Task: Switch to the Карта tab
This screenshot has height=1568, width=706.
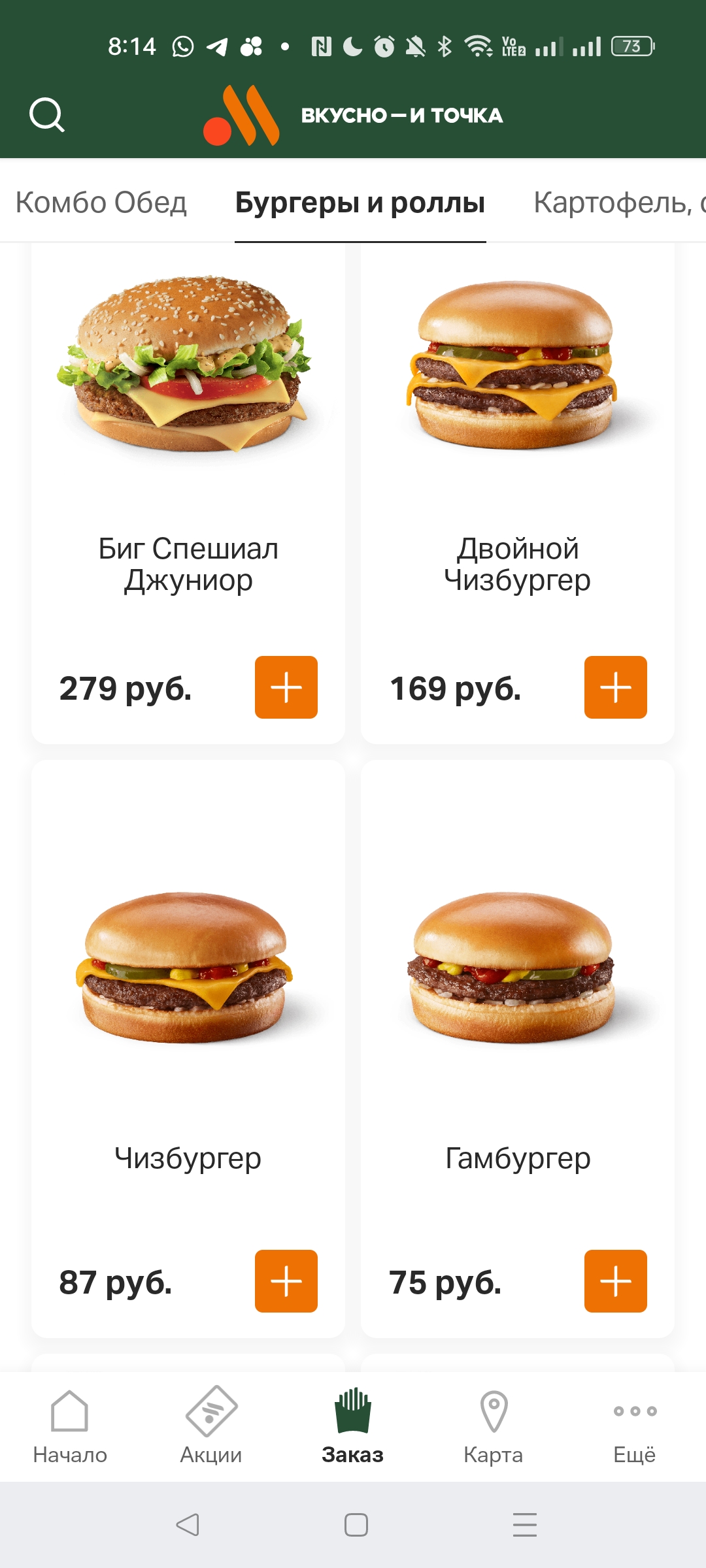Action: (494, 1426)
